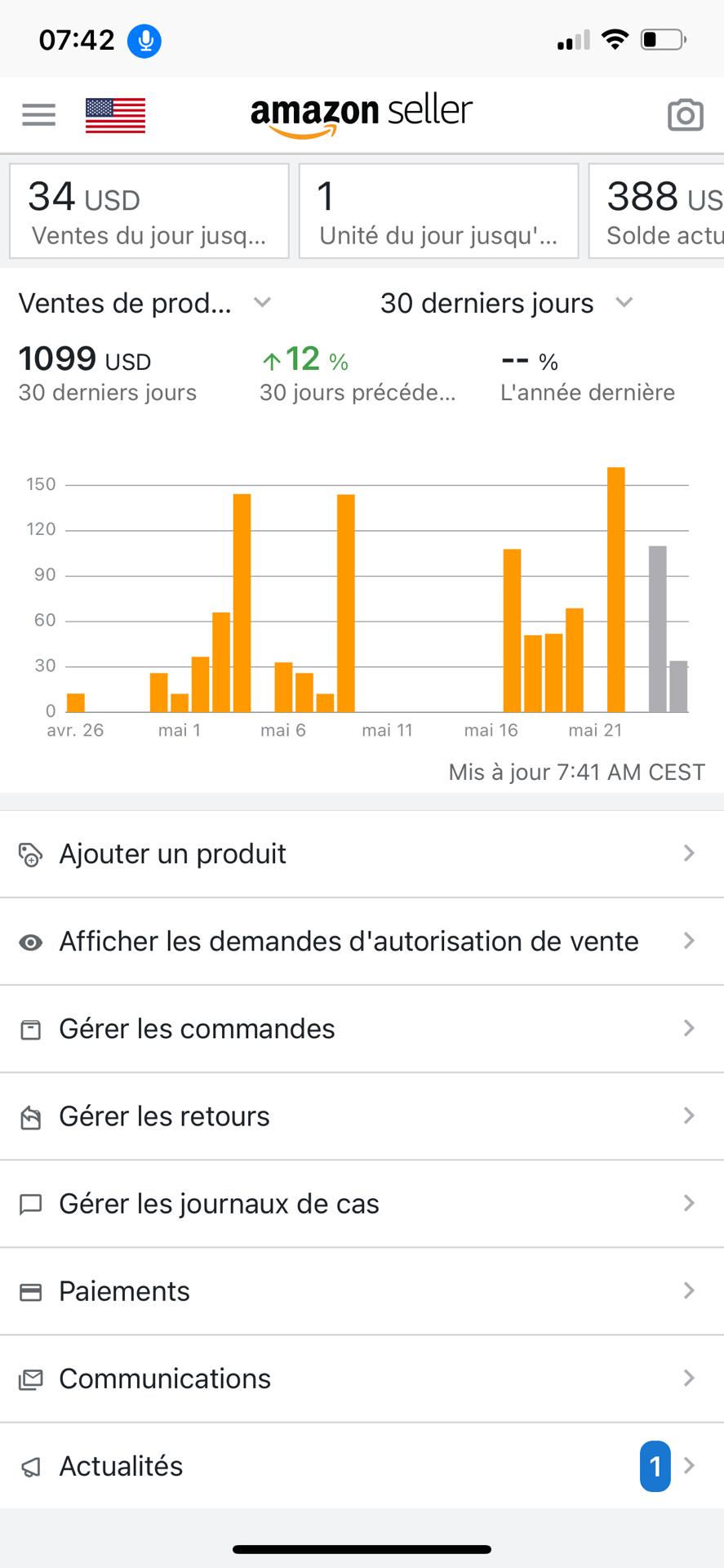The height and width of the screenshot is (1568, 724).
Task: Open the hamburger menu
Action: pos(38,115)
